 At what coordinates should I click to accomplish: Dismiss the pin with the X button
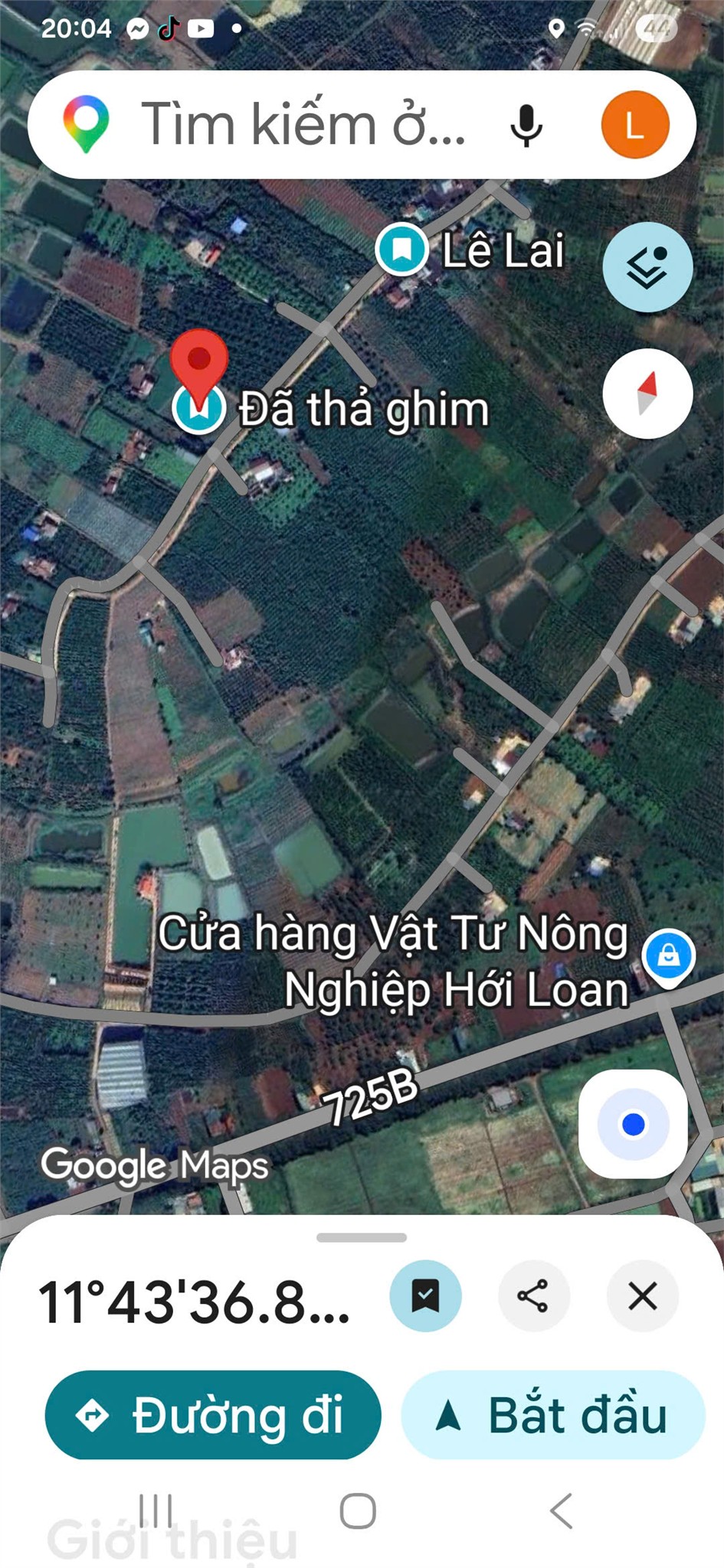[644, 1294]
